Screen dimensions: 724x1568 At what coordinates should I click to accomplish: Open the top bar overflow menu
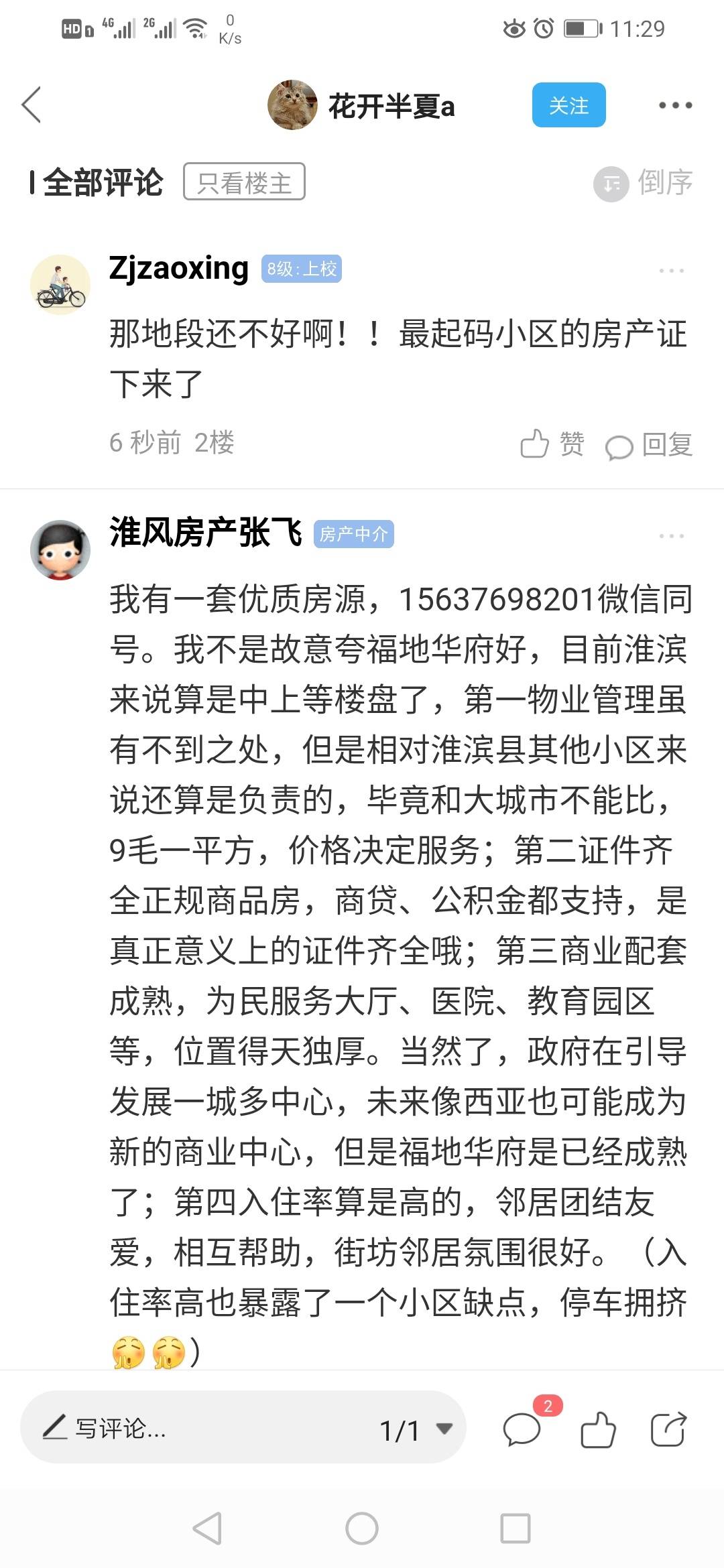pyautogui.click(x=675, y=105)
